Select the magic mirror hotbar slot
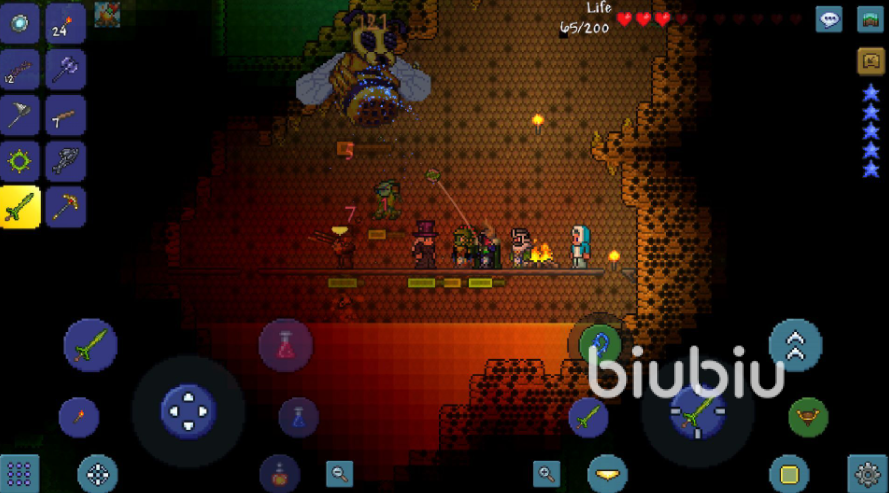This screenshot has height=493, width=889. (20, 24)
